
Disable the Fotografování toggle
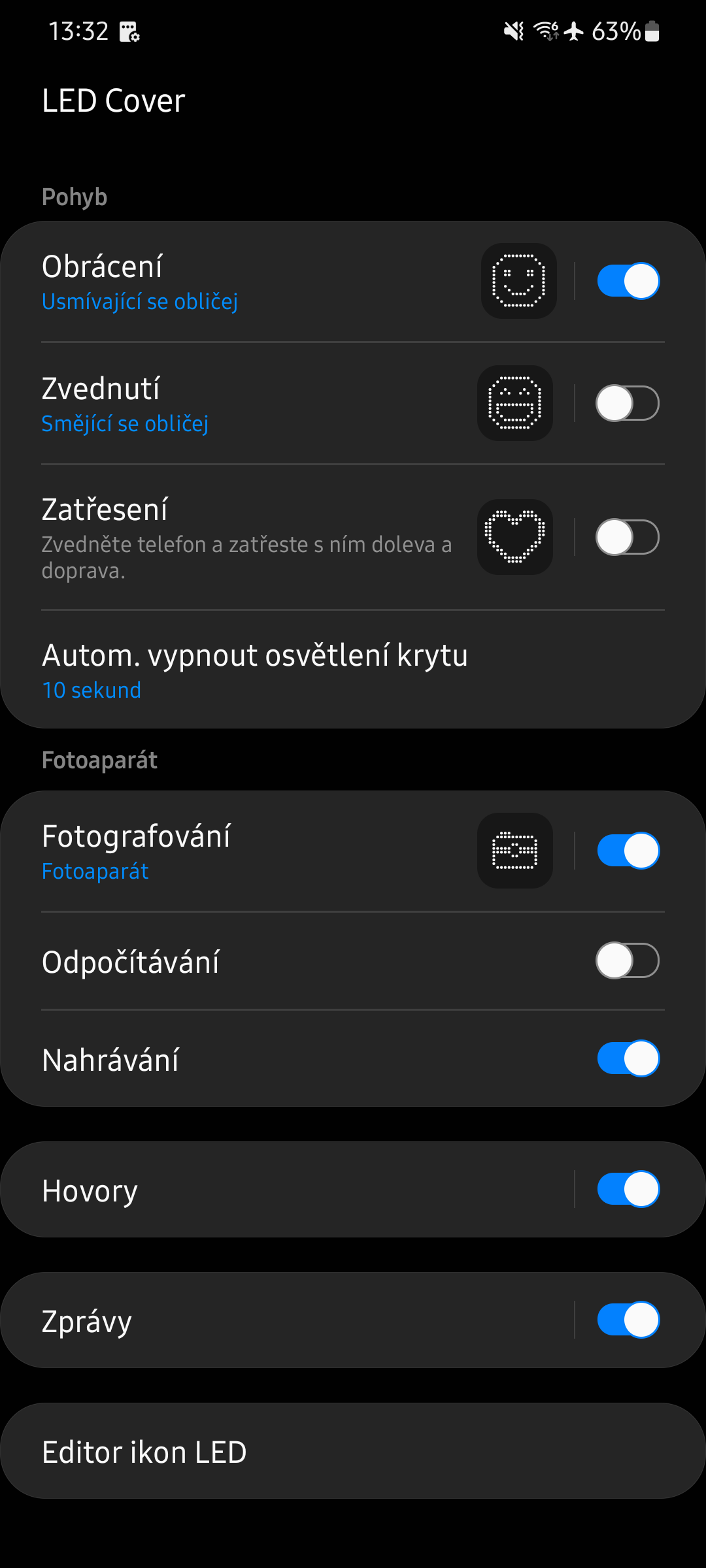tap(627, 851)
